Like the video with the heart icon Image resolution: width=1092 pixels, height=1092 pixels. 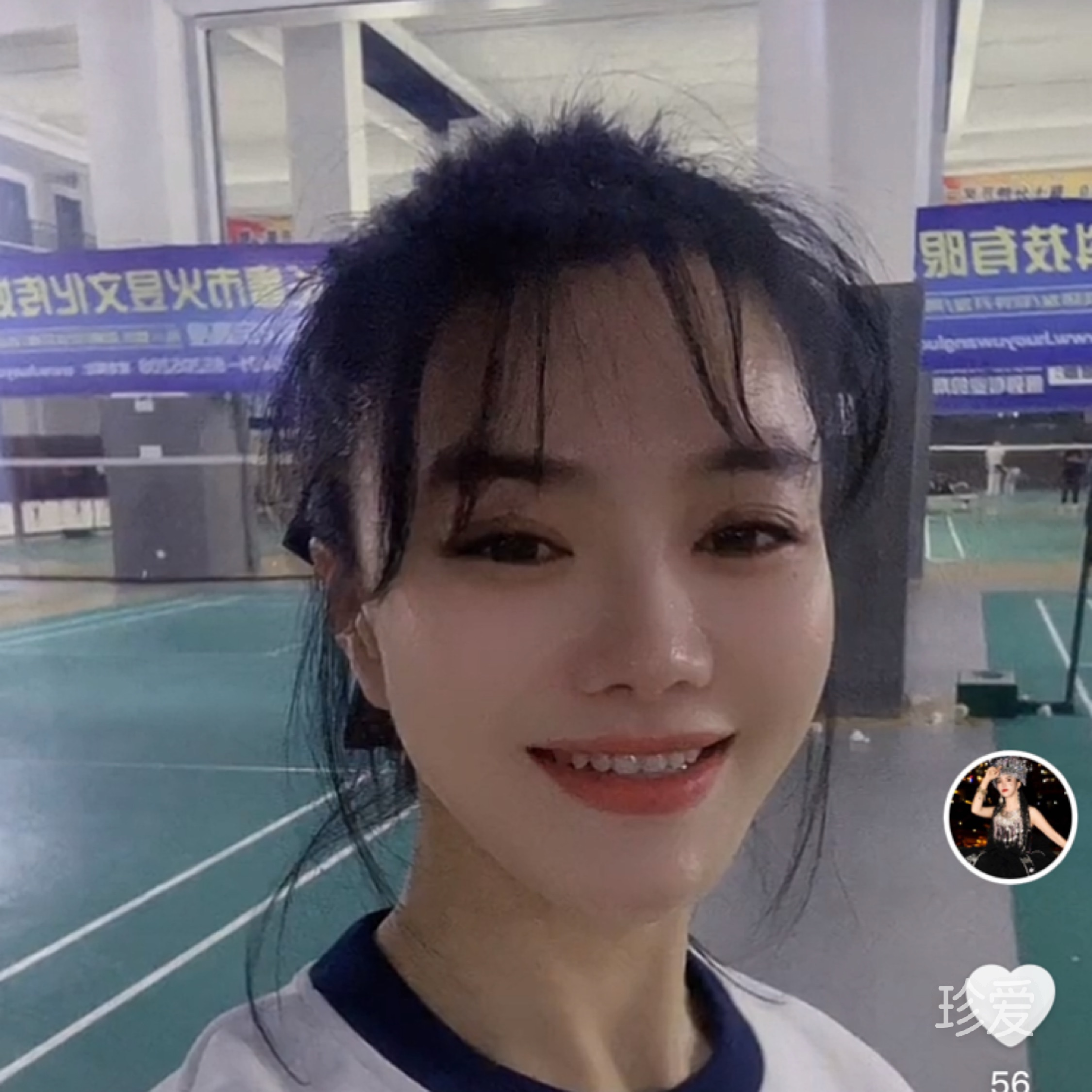[1012, 1004]
